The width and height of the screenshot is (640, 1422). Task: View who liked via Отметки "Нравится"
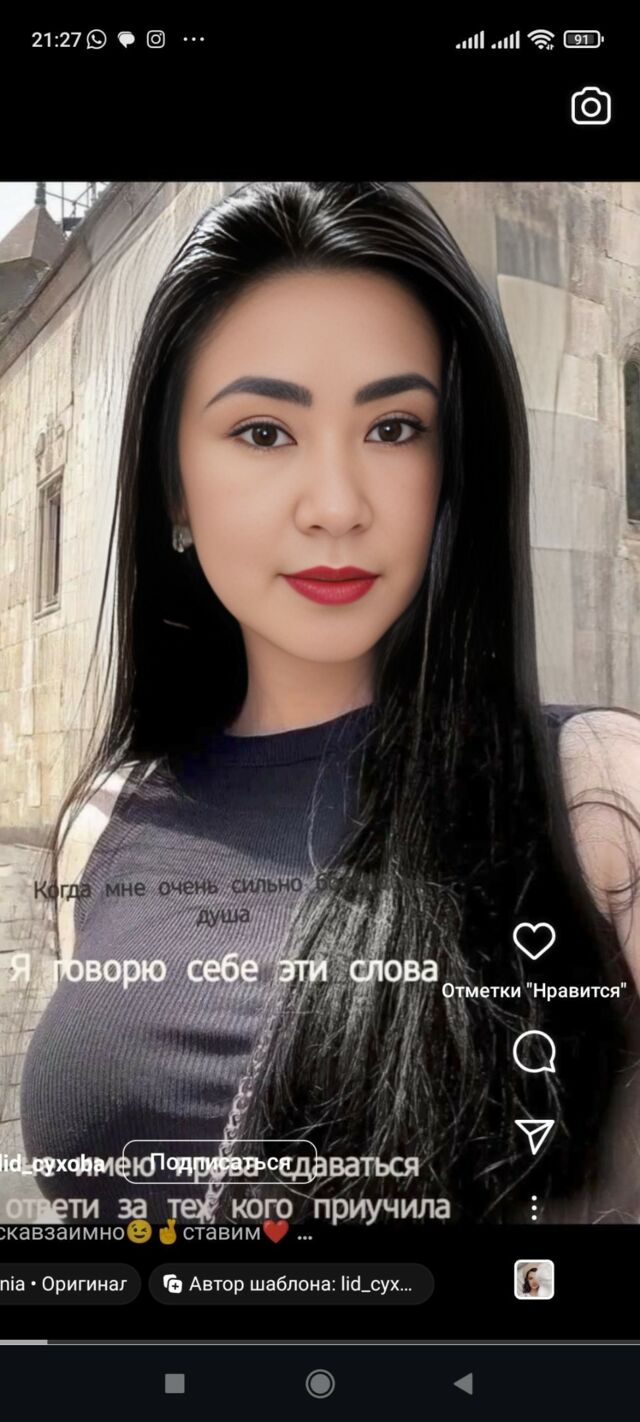click(534, 990)
